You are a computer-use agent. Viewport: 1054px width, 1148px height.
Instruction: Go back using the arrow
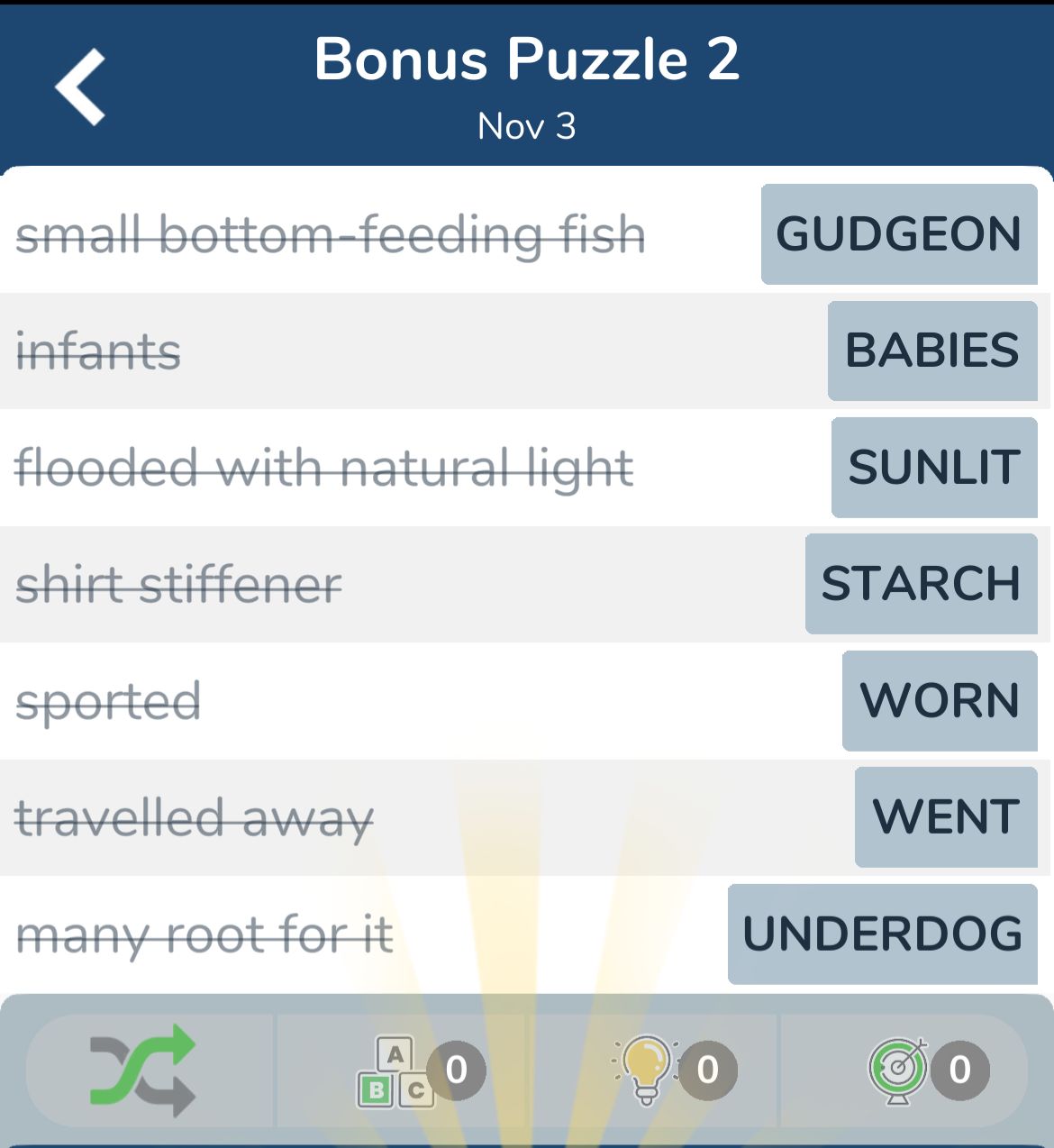tap(80, 87)
